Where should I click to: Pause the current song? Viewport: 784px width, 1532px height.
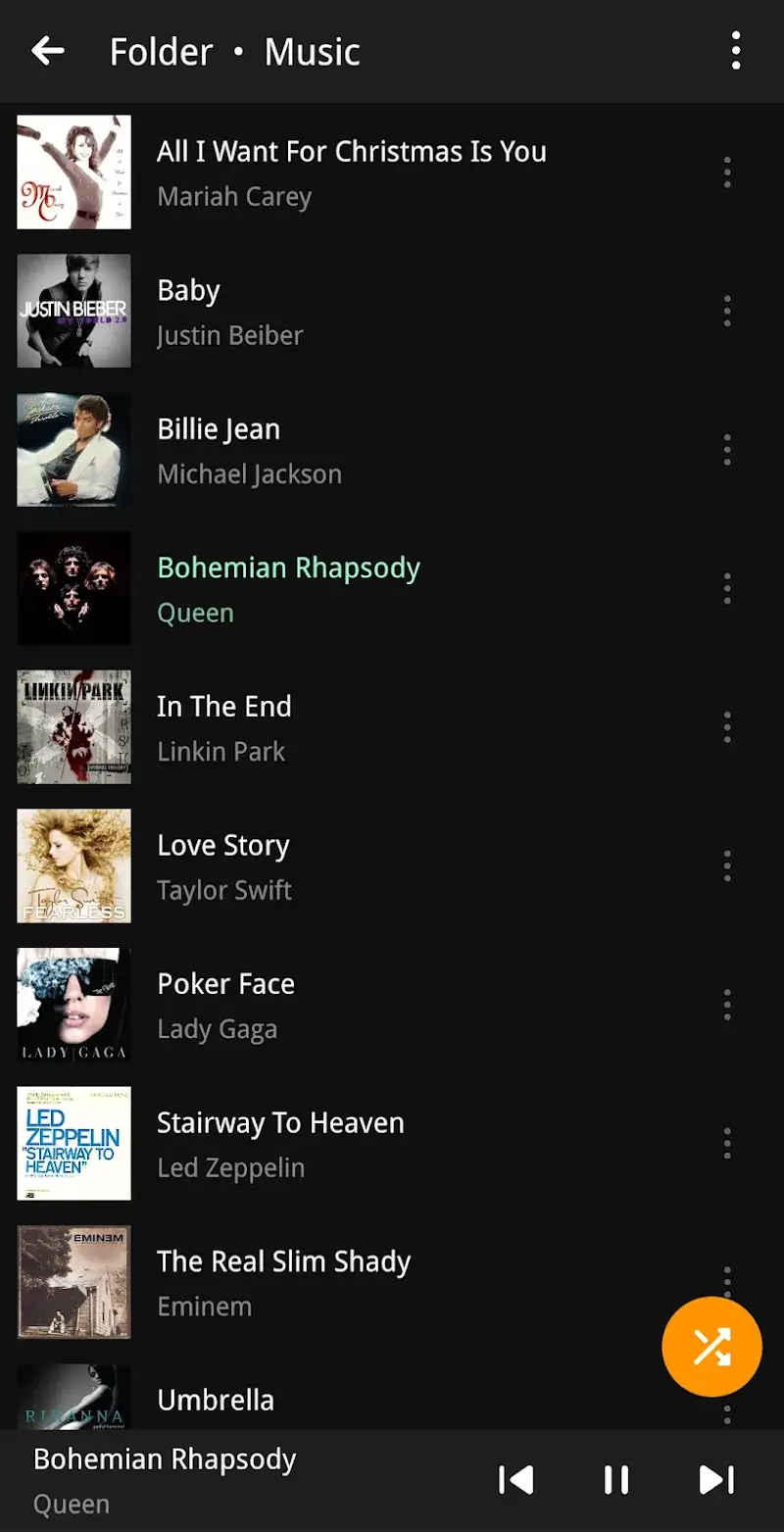pyautogui.click(x=616, y=1479)
